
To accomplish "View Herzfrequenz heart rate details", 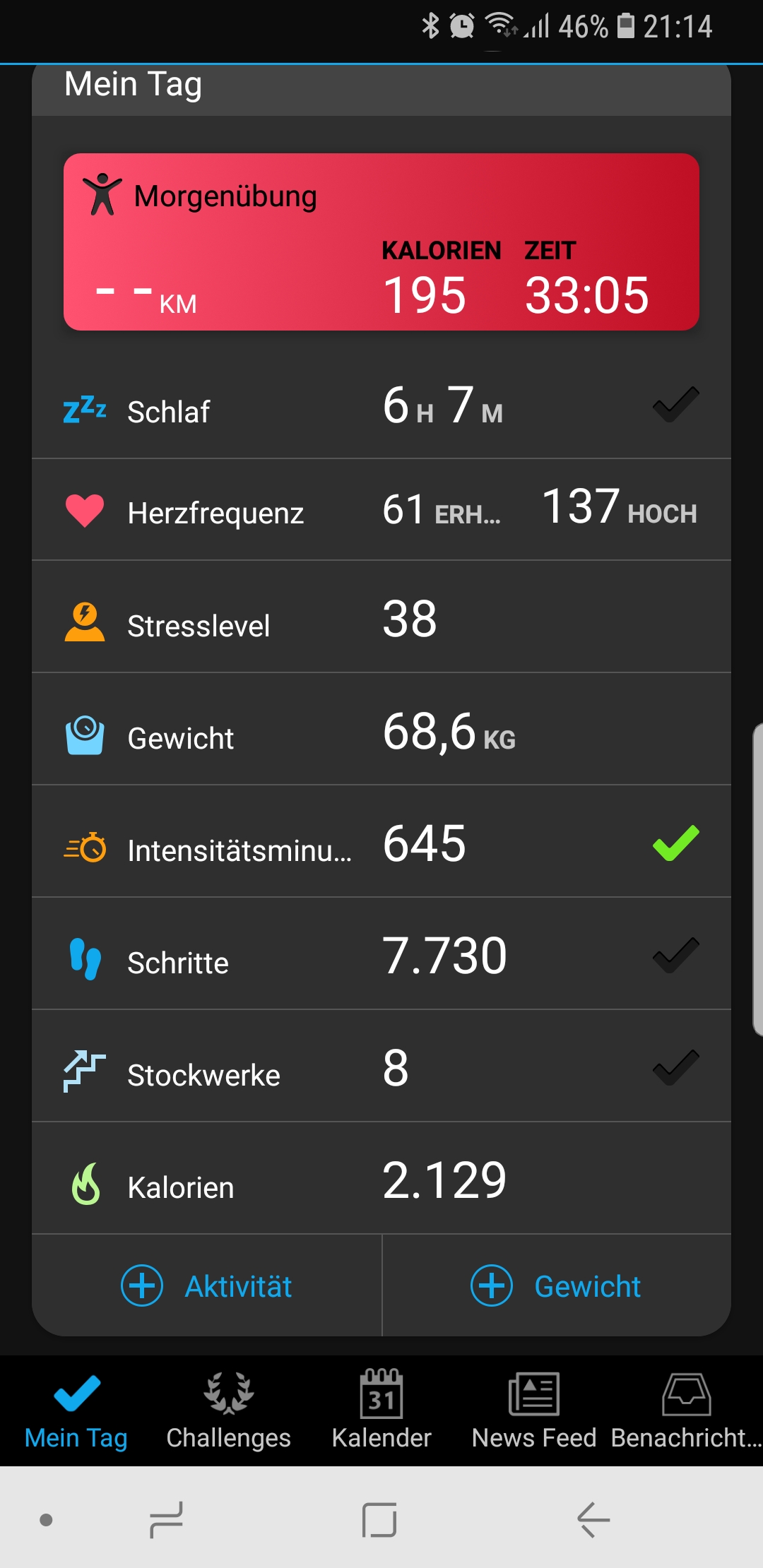I will pyautogui.click(x=381, y=510).
